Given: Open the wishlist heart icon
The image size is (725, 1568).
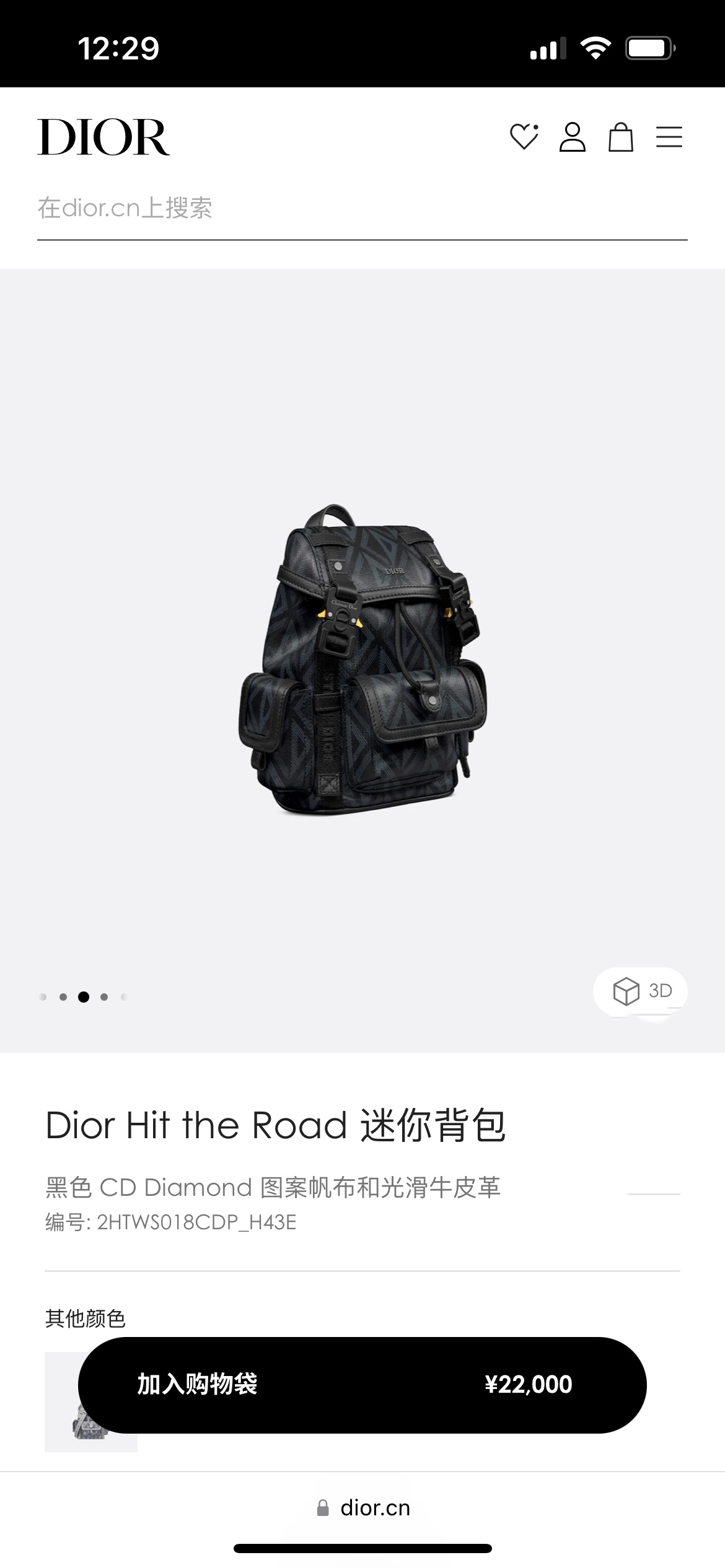Looking at the screenshot, I should coord(524,137).
